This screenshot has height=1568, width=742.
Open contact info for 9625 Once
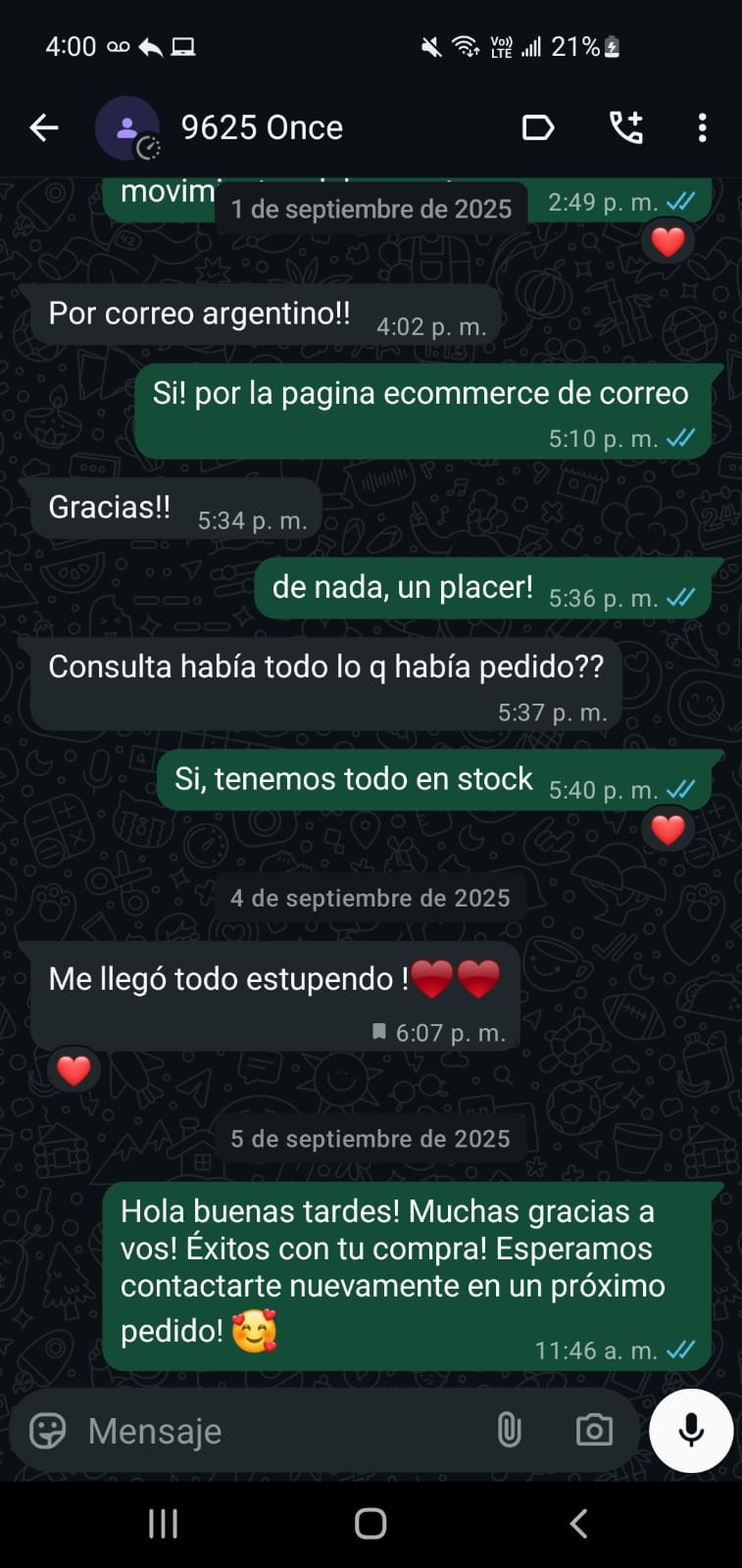(x=262, y=127)
